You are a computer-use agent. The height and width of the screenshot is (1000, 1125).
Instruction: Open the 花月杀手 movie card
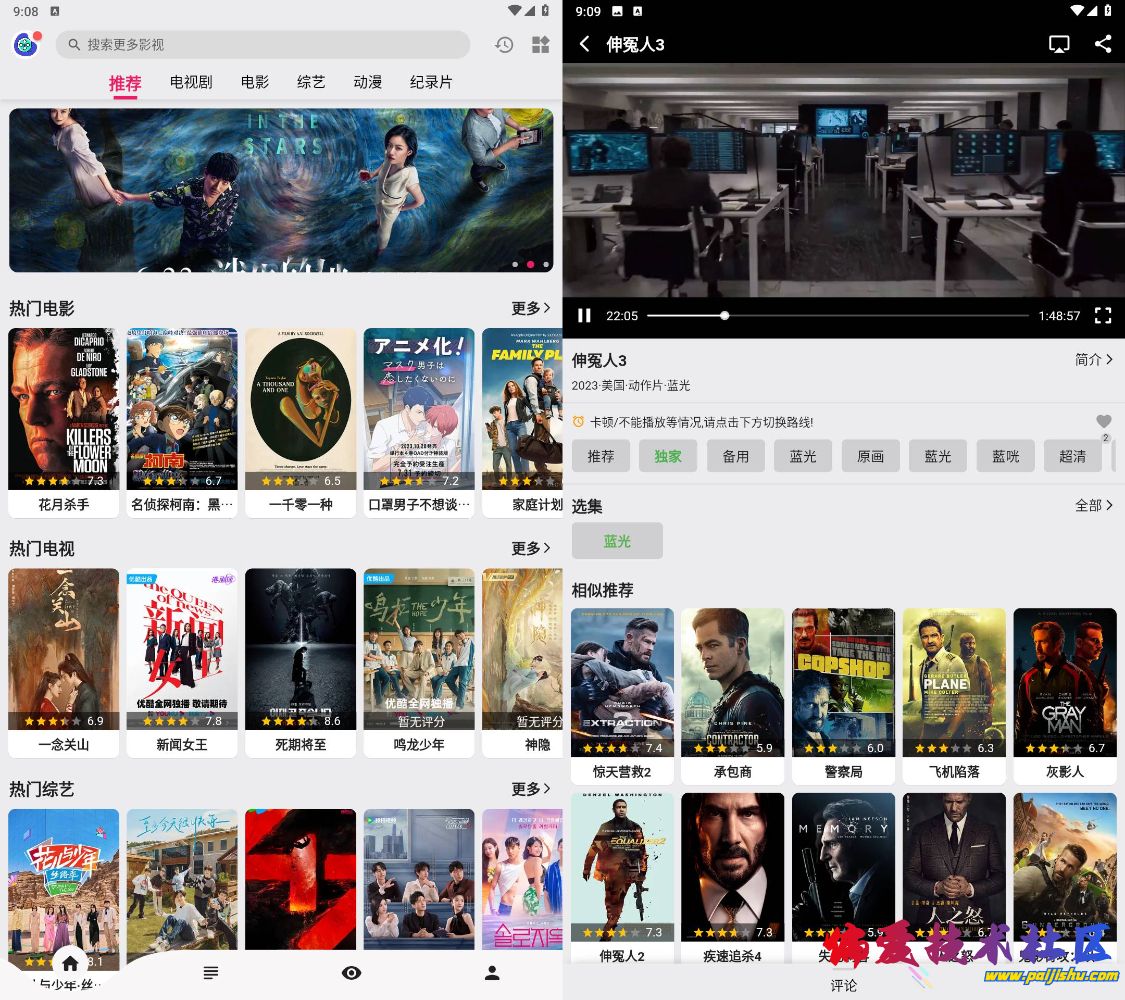(x=63, y=420)
